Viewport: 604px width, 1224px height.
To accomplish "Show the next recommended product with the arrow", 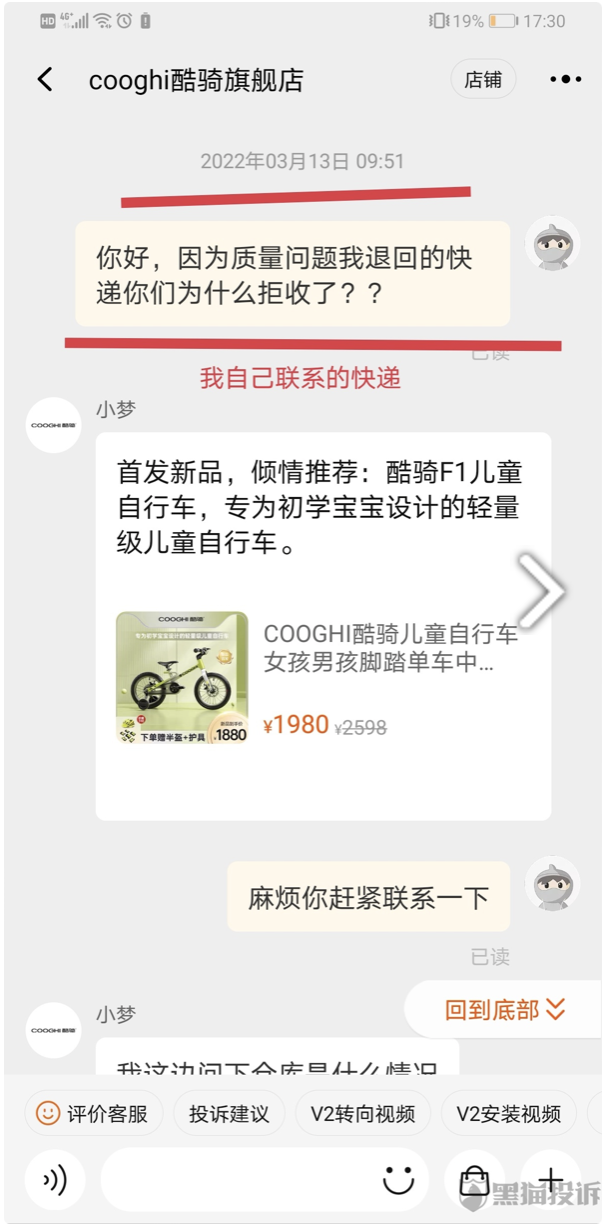I will (x=541, y=592).
